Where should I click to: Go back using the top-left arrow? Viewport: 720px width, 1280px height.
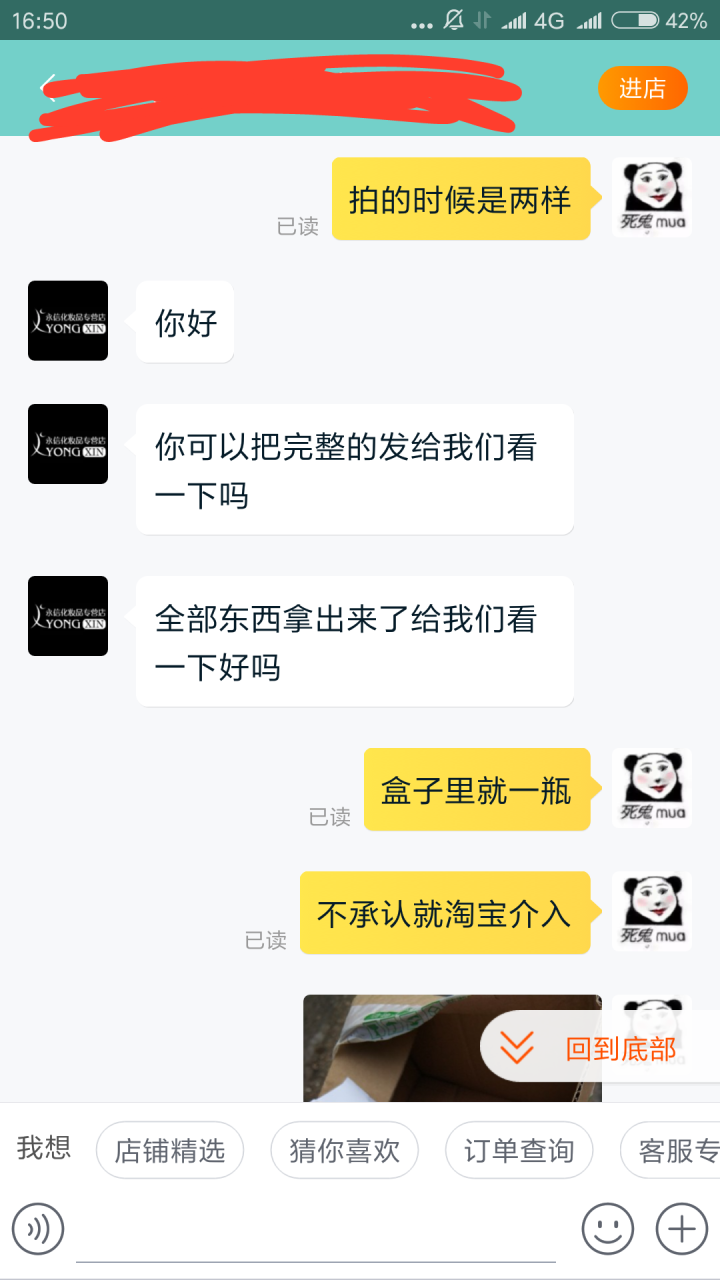point(46,88)
